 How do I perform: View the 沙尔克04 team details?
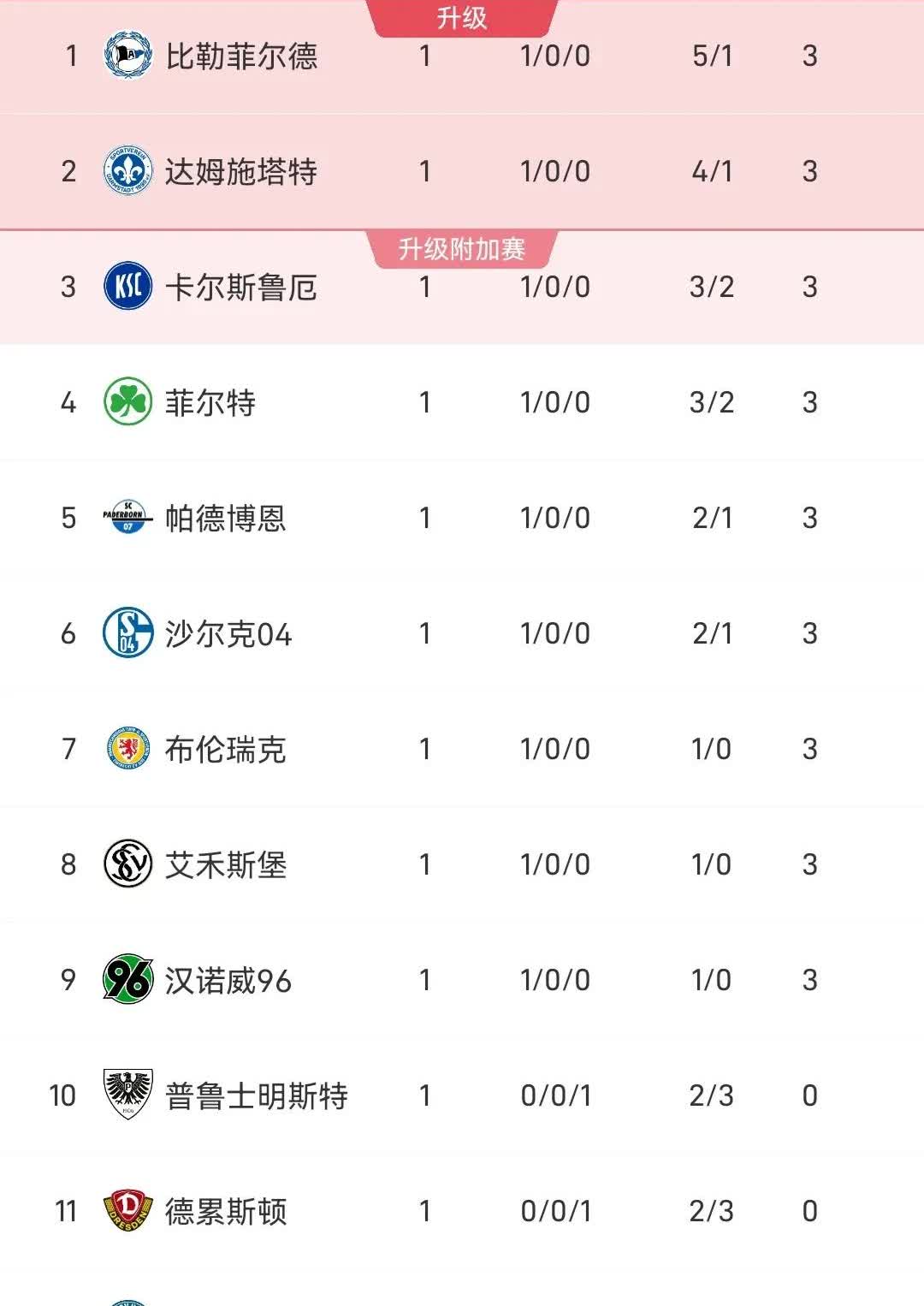point(462,633)
